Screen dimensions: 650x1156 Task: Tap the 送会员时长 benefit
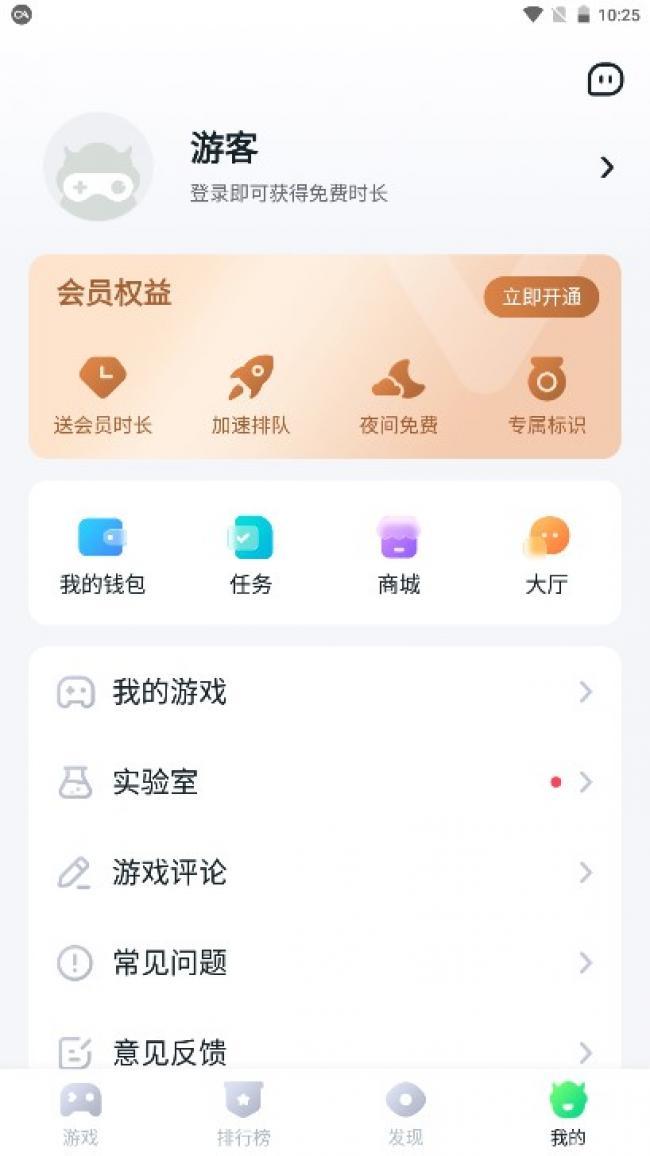coord(103,397)
